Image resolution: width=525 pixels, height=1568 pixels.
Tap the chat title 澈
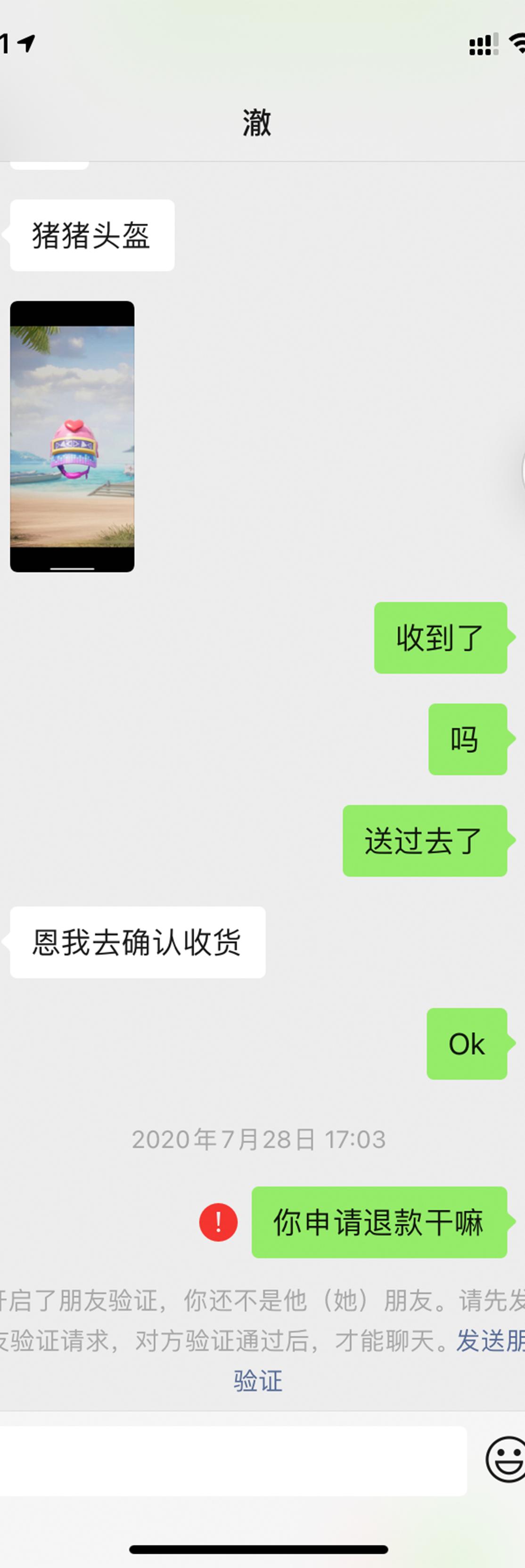(x=256, y=121)
